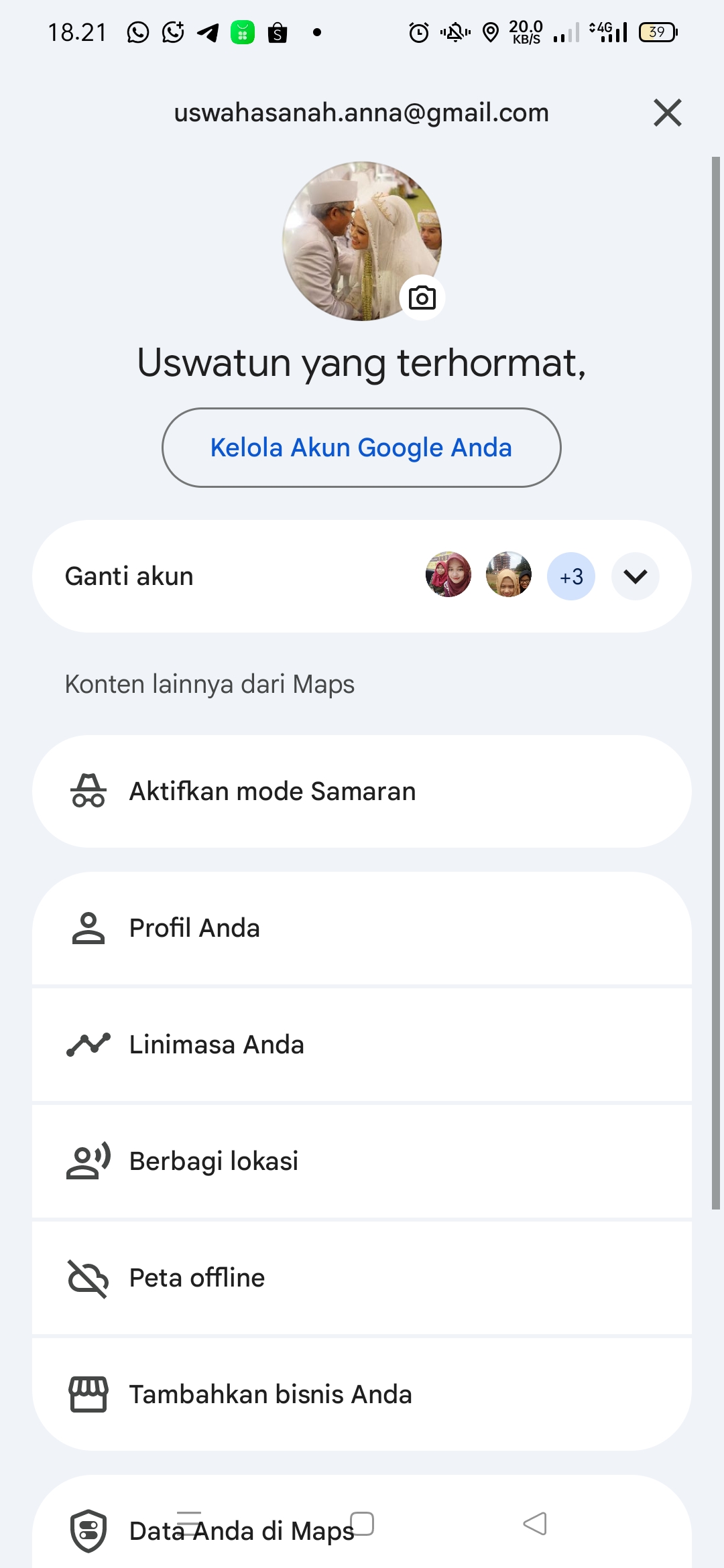
Task: Go to Peta offline
Action: 362,1278
